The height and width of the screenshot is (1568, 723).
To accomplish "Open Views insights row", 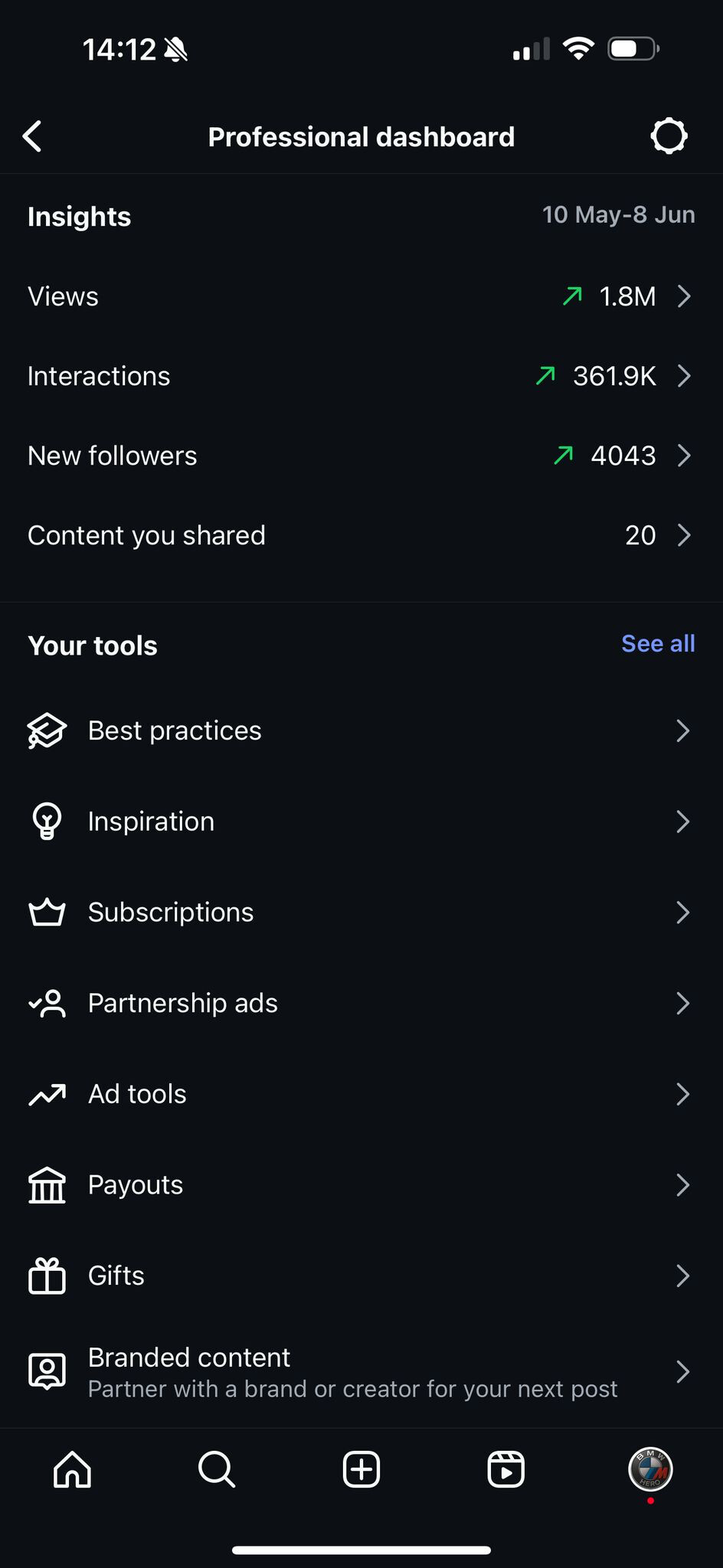I will click(361, 296).
